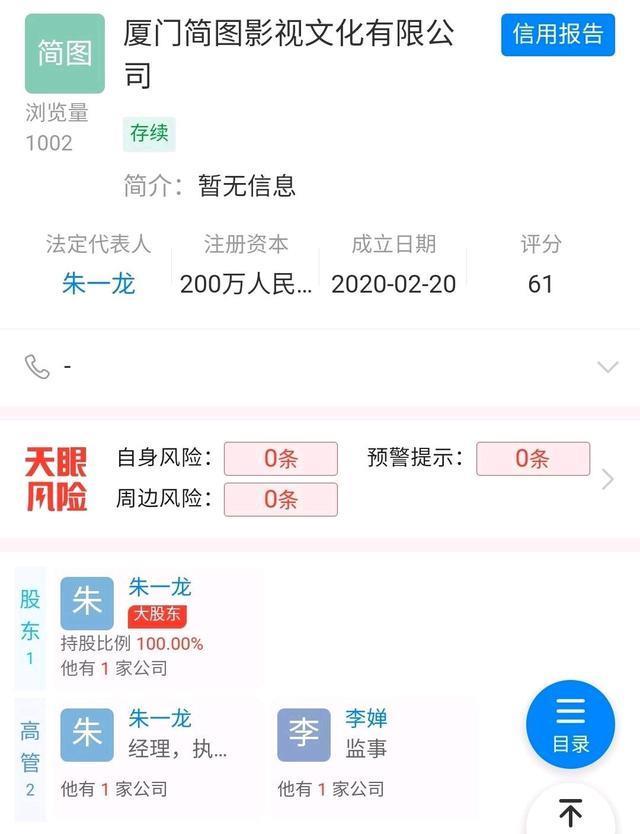Viewport: 640px width, 834px height.
Task: Open the 信用报告 credit report
Action: tap(558, 35)
